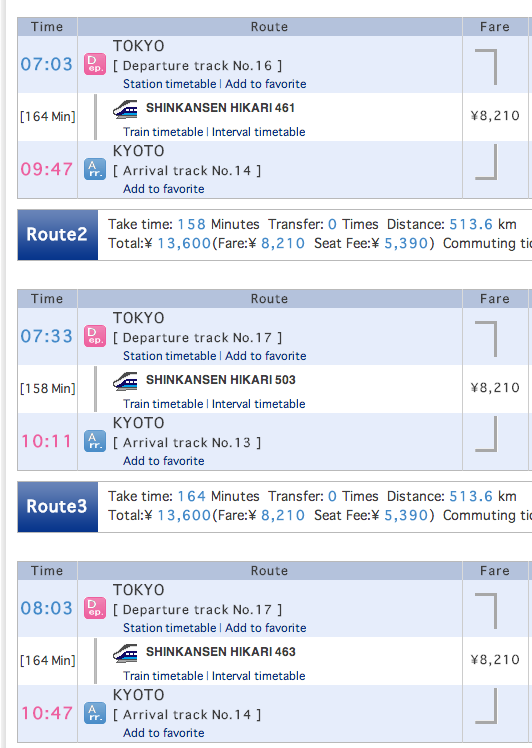View Interval timetable for Hikari 463

click(x=259, y=675)
